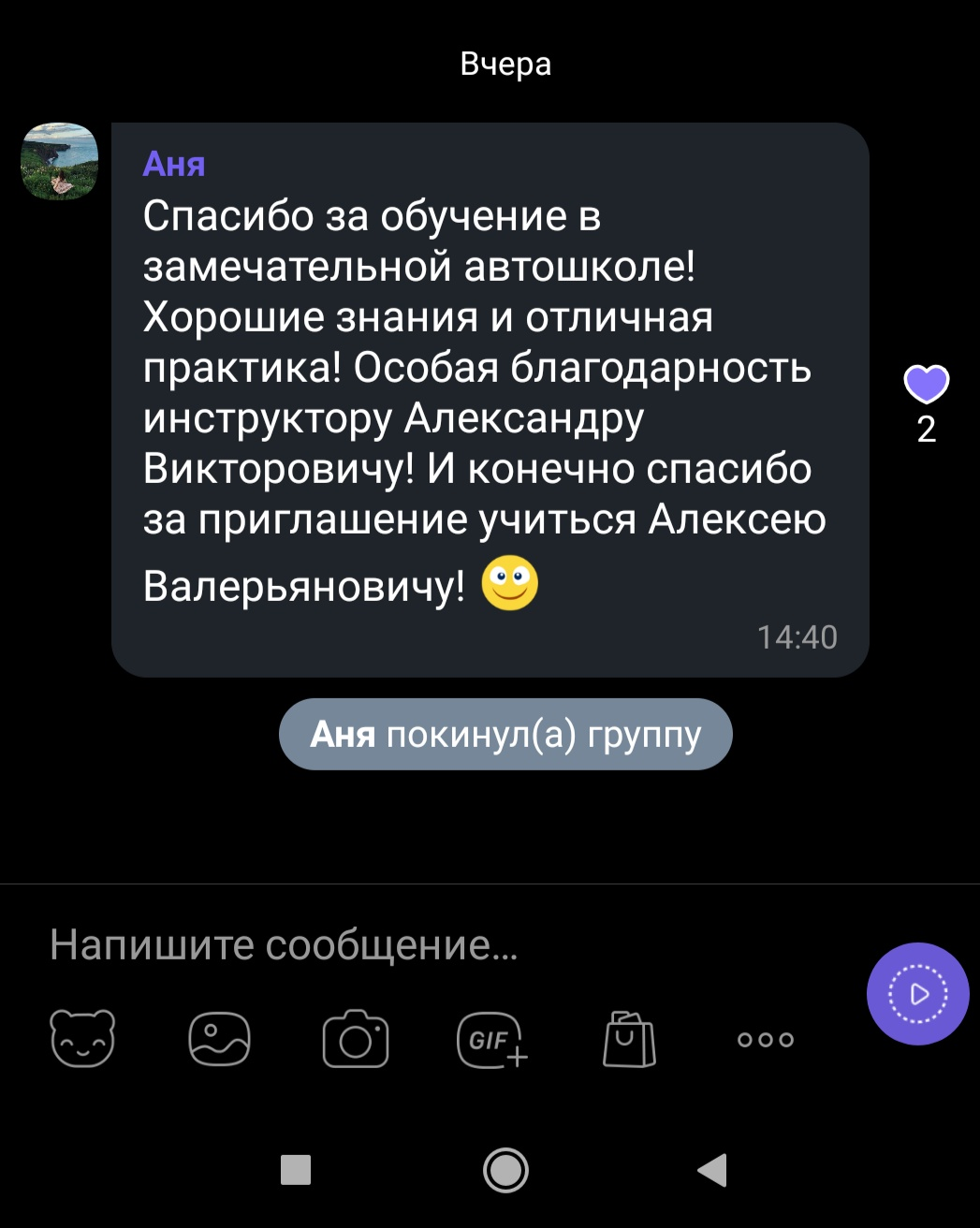Open the GIF creation option

pos(491,1039)
